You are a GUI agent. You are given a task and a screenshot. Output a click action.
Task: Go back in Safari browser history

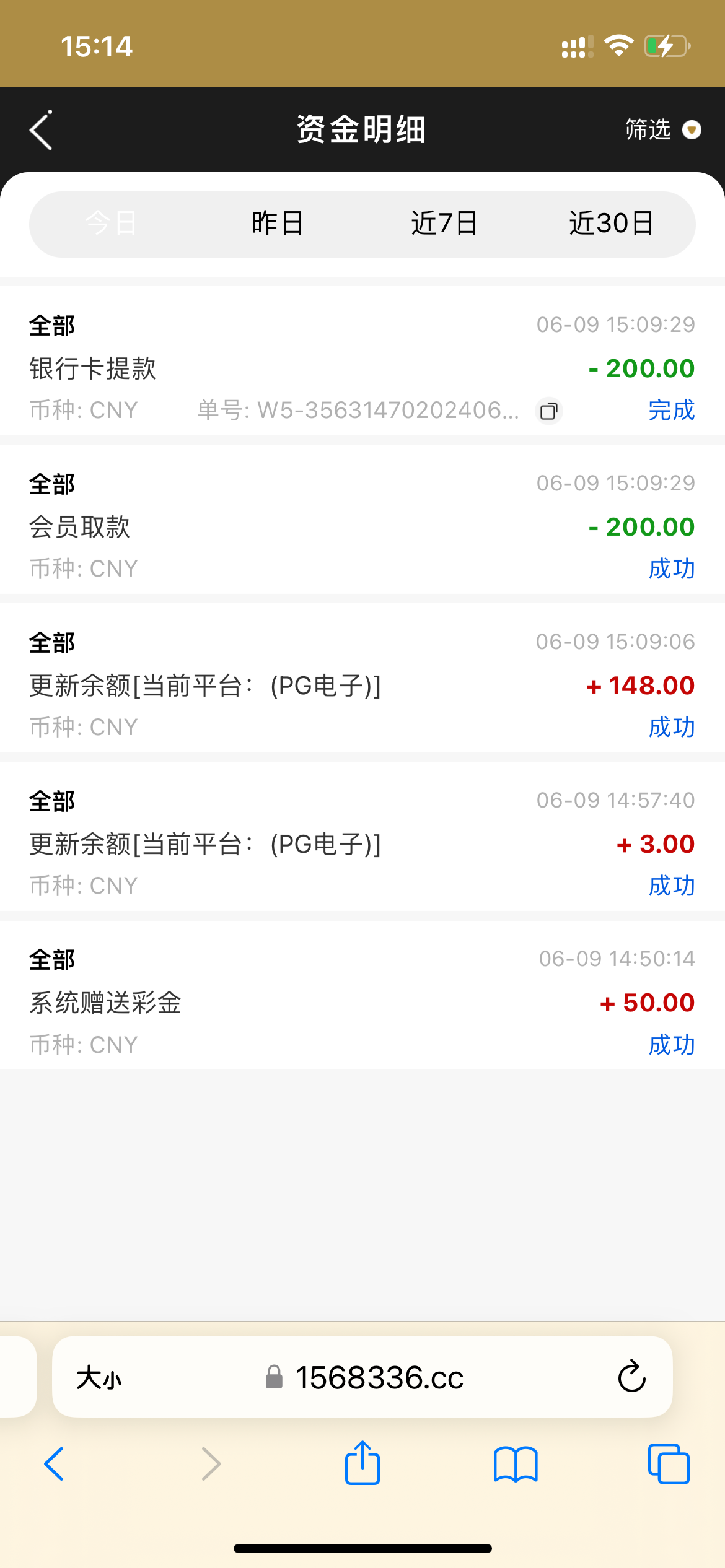click(x=55, y=1464)
